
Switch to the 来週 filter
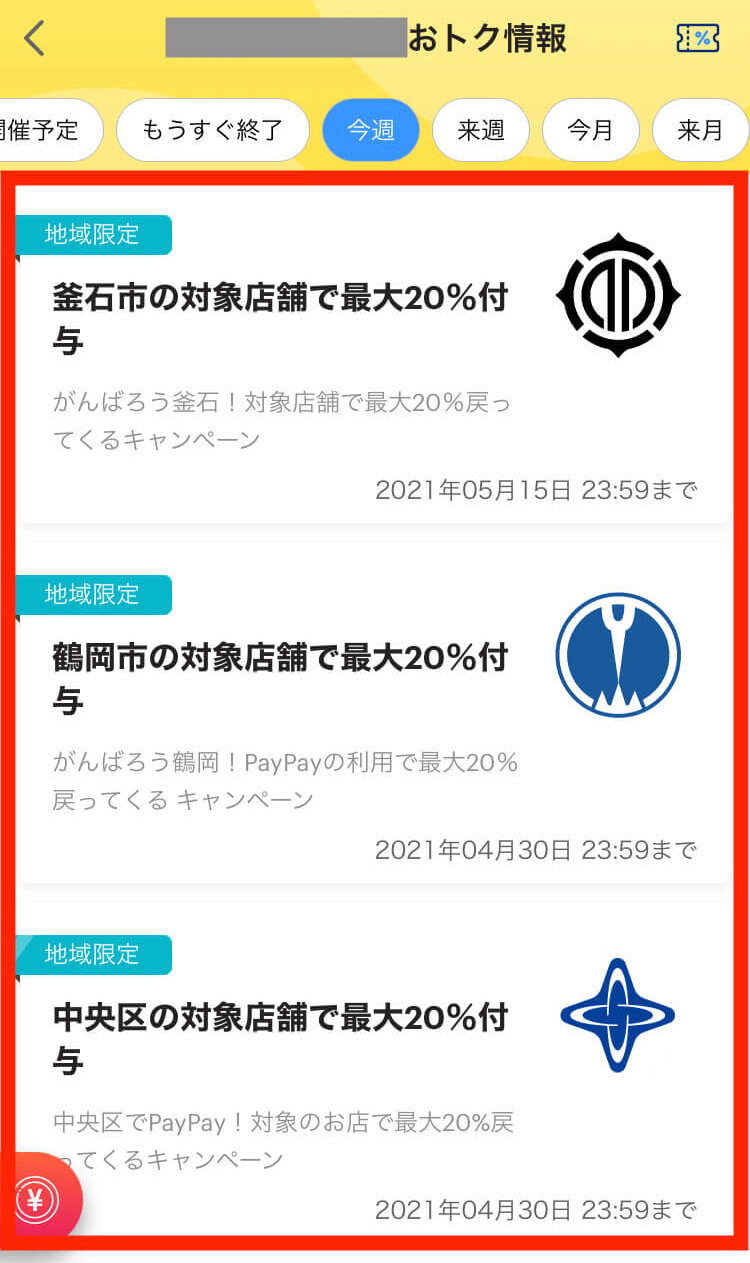[x=481, y=130]
